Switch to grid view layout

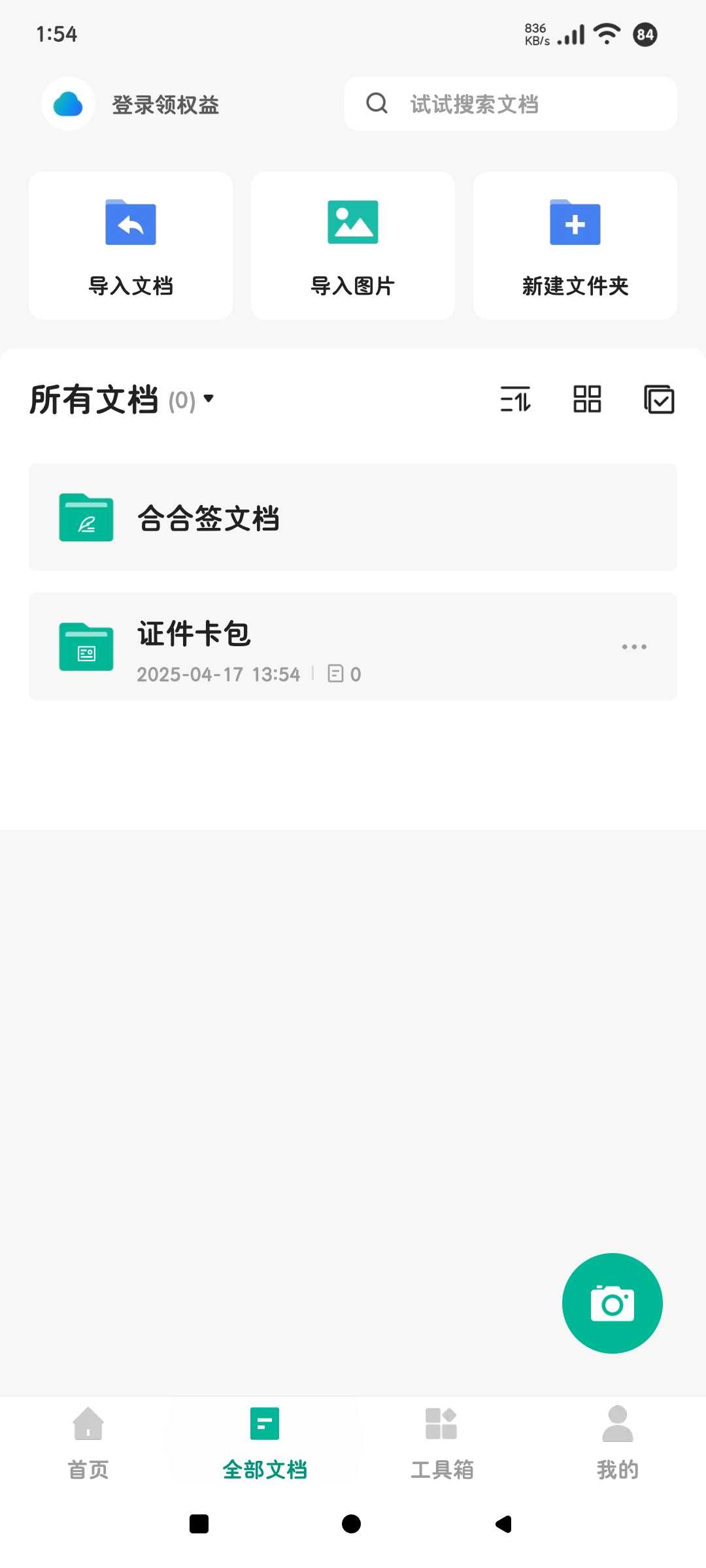pyautogui.click(x=586, y=400)
